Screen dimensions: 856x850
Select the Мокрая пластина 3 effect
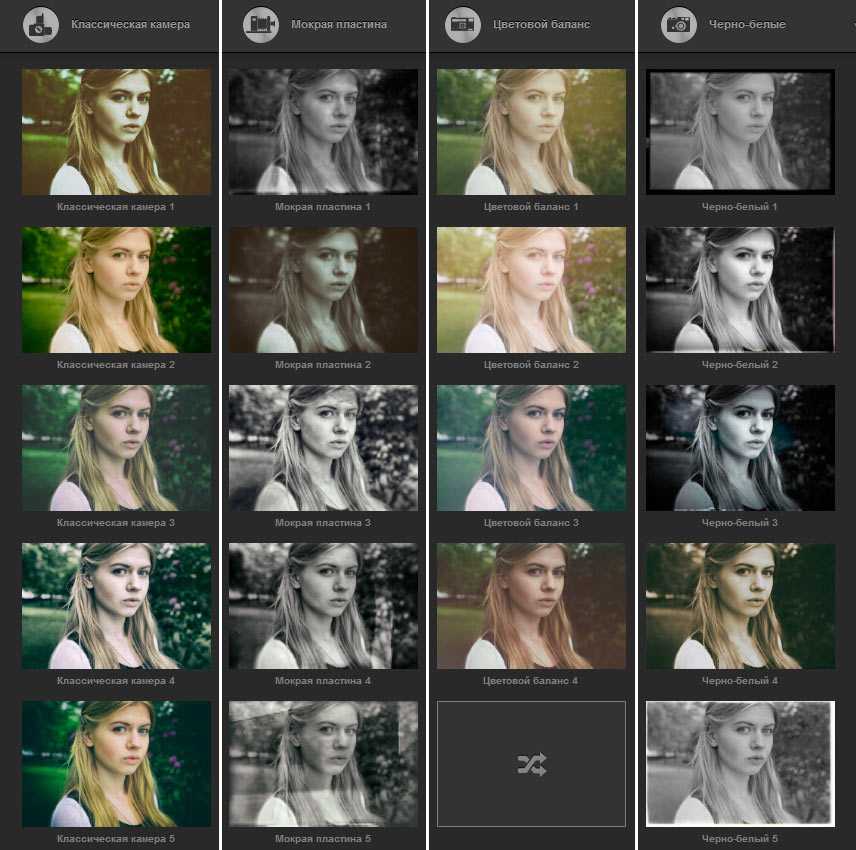point(323,448)
